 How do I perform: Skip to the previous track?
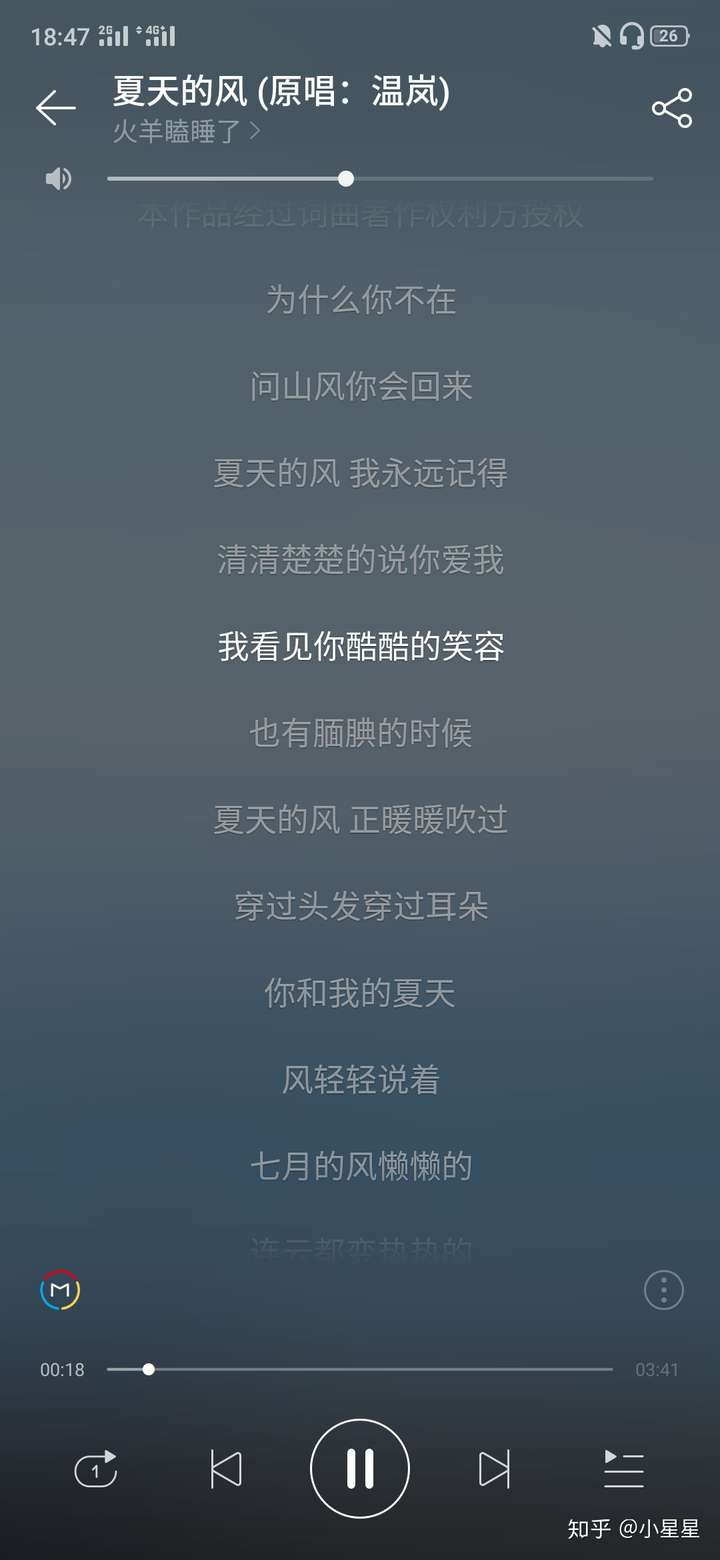click(x=225, y=1468)
